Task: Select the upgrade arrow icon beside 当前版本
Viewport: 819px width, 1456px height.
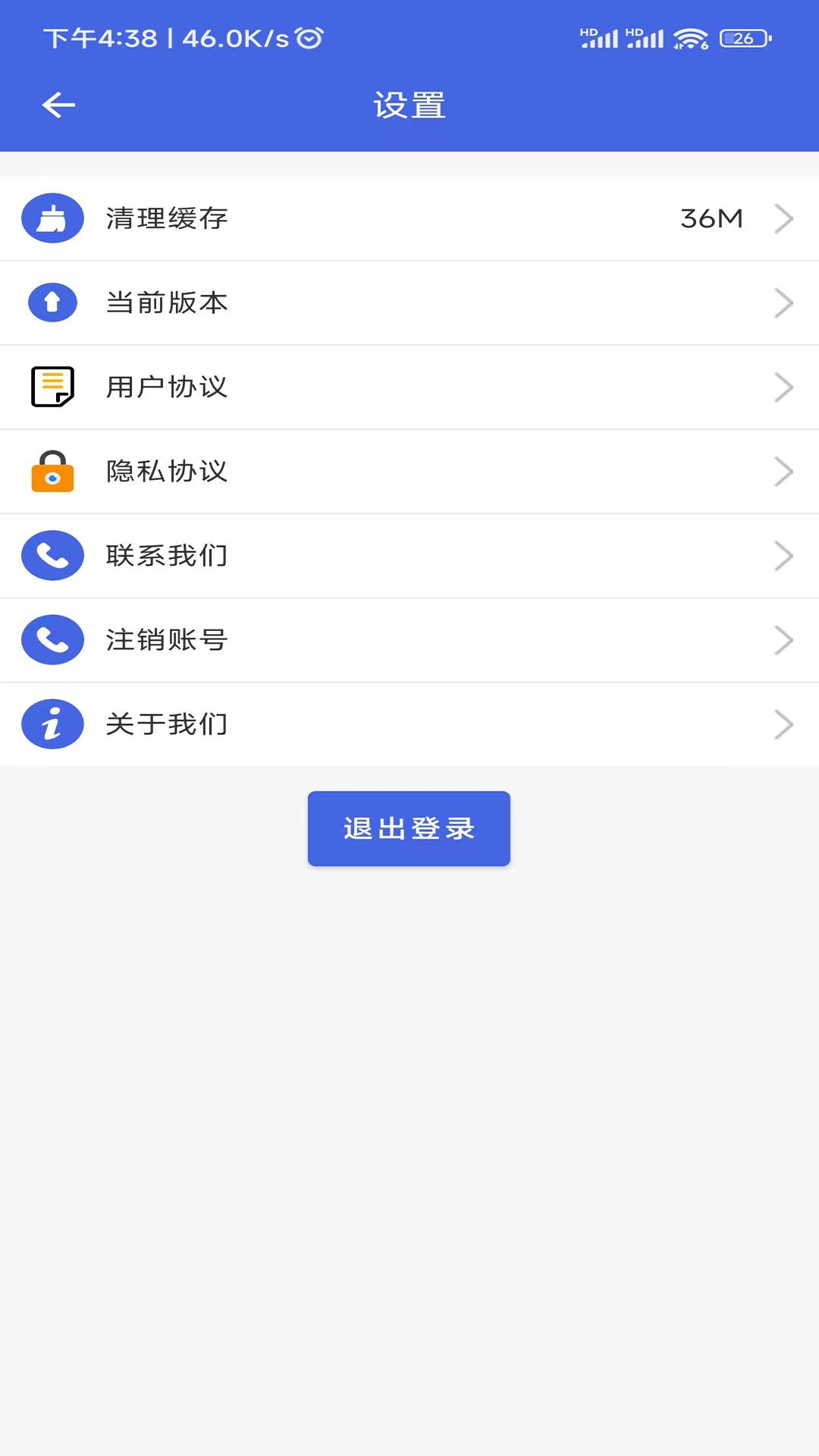Action: [x=52, y=302]
